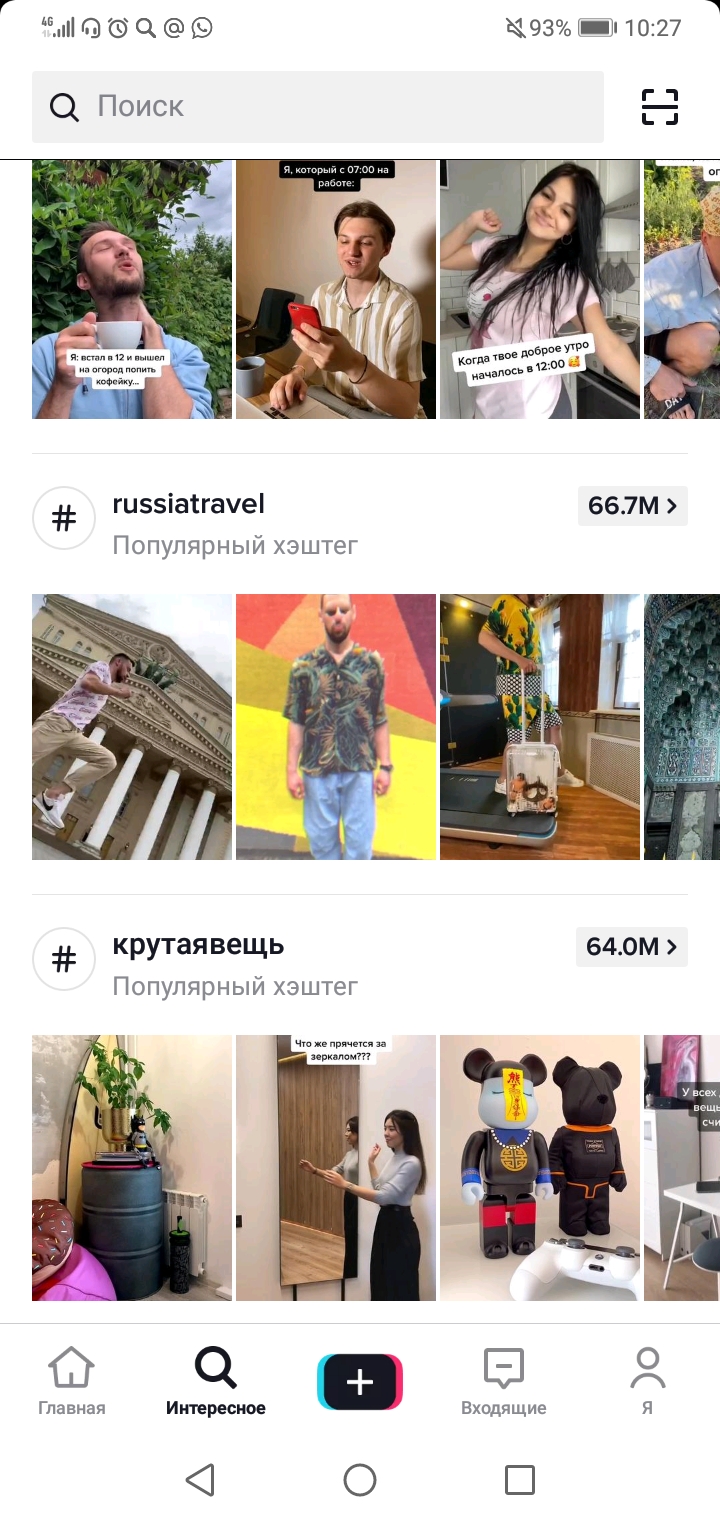
Task: Play video of bear figurines with gamepad
Action: [540, 1168]
